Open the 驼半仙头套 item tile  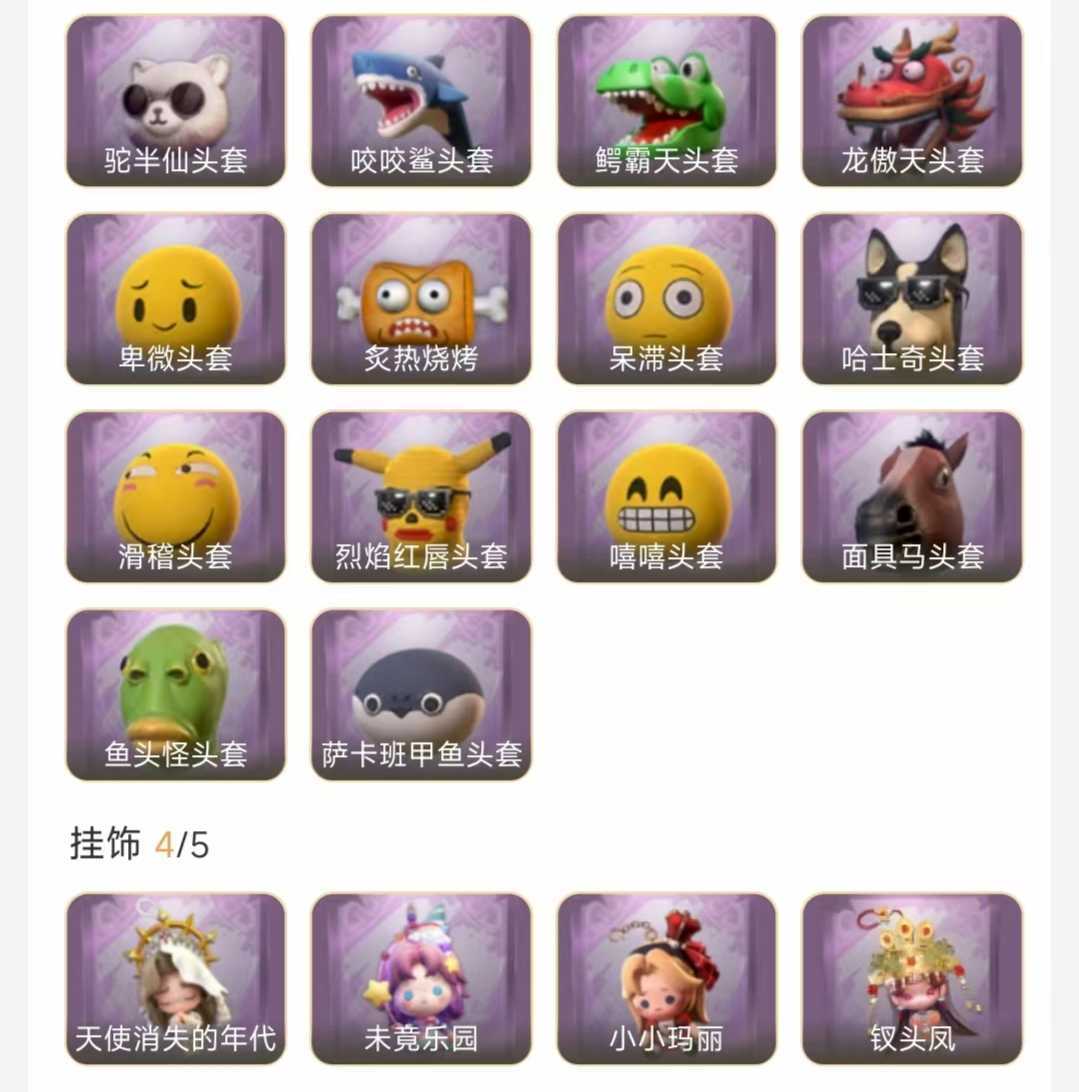point(176,101)
